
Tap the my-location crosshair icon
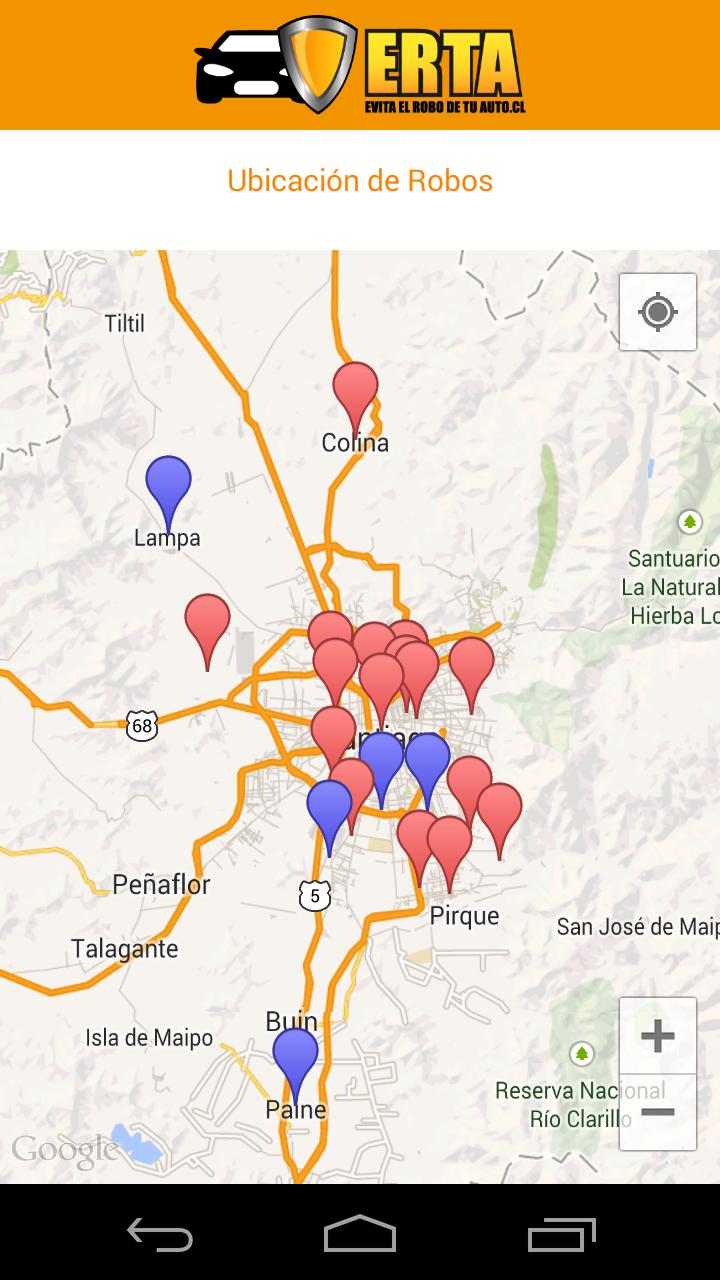tap(657, 313)
